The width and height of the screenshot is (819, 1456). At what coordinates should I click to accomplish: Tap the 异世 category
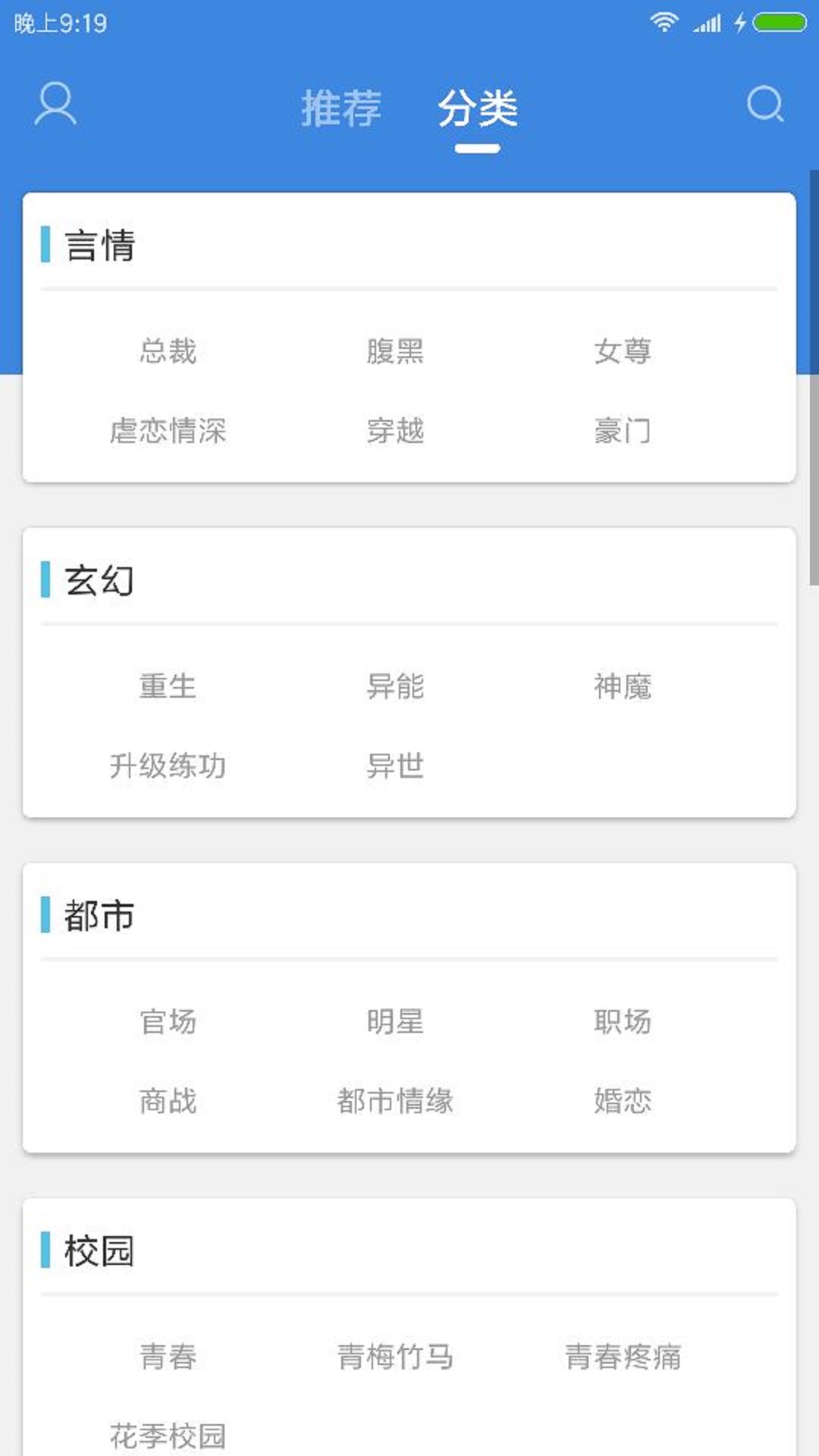tap(395, 767)
